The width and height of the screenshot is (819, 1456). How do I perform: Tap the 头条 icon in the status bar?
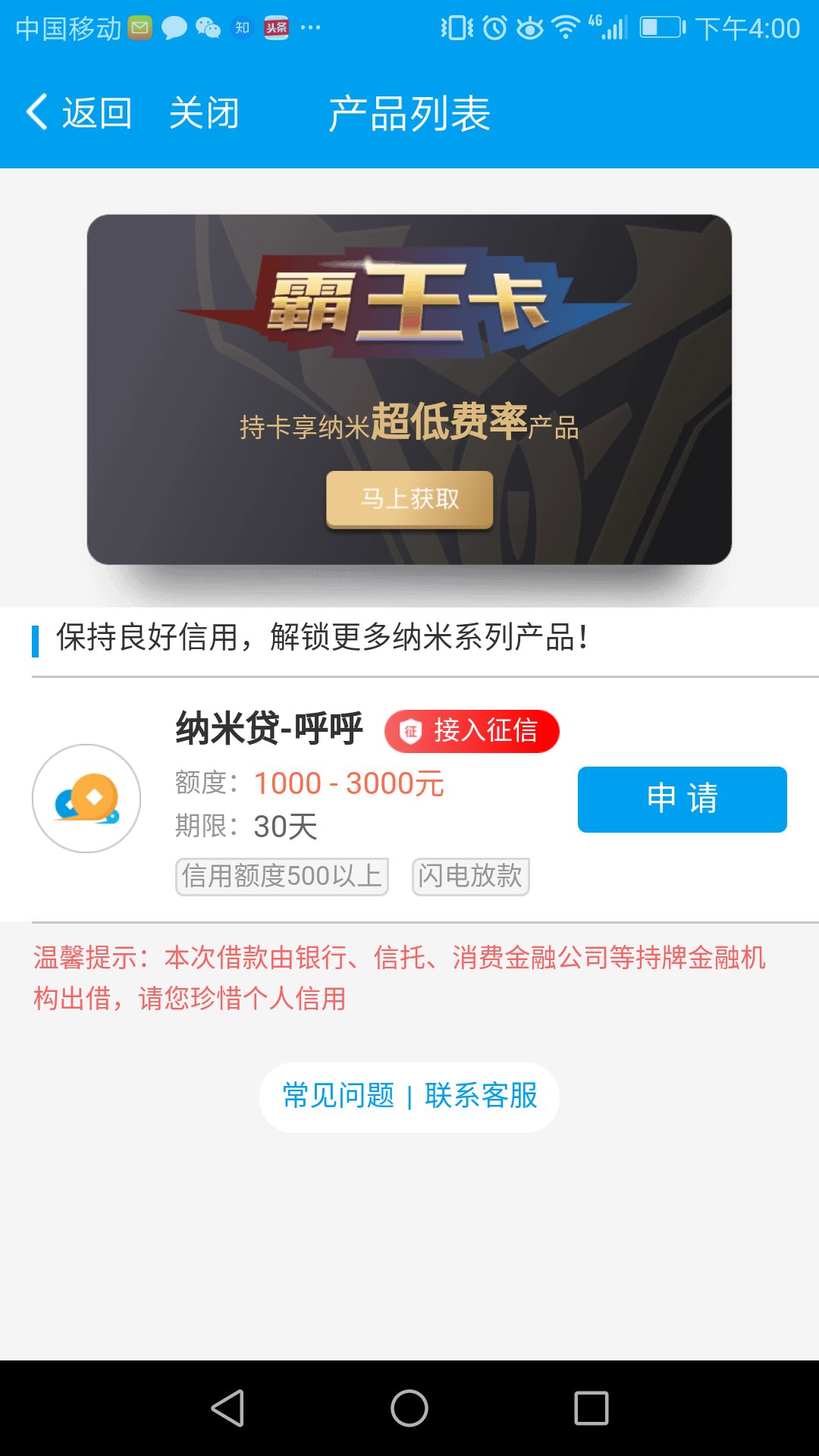tap(275, 27)
